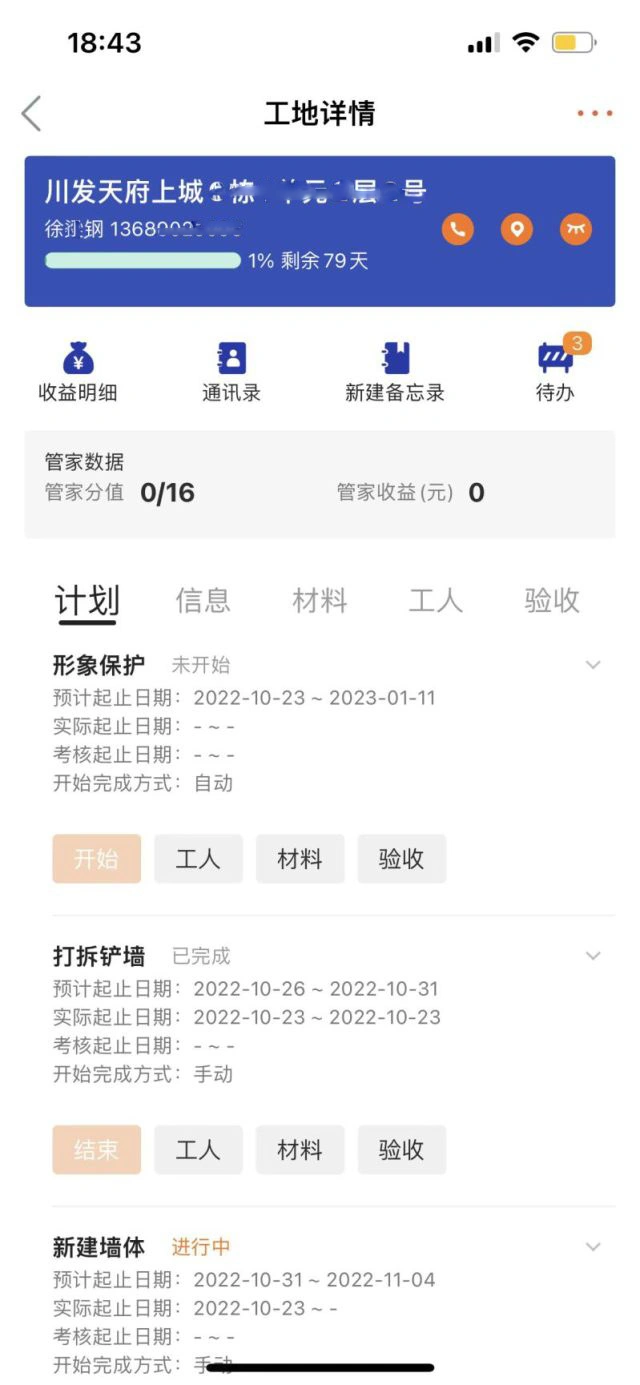Open 材料 for 打拆铲墙

pyautogui.click(x=300, y=1150)
